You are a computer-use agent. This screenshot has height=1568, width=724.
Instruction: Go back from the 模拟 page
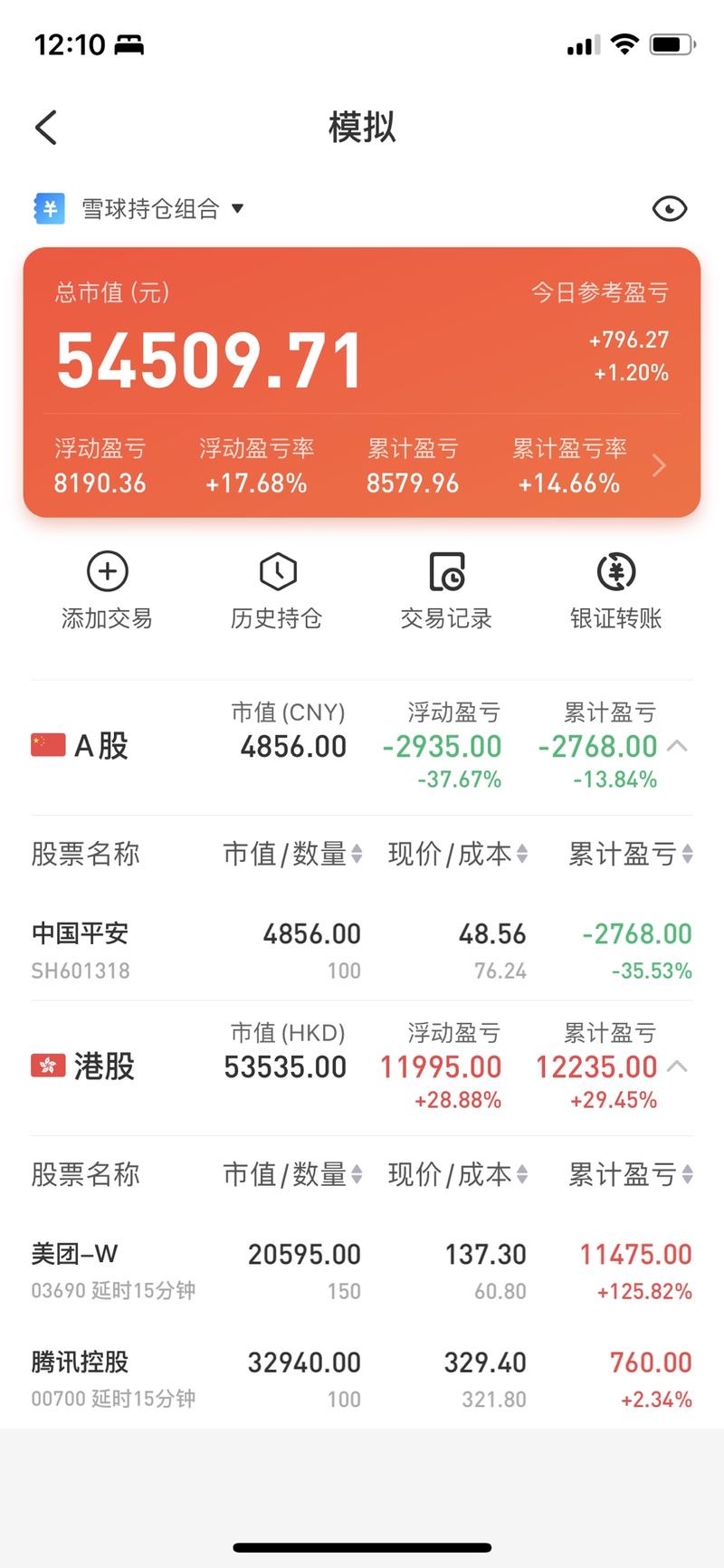coord(46,128)
